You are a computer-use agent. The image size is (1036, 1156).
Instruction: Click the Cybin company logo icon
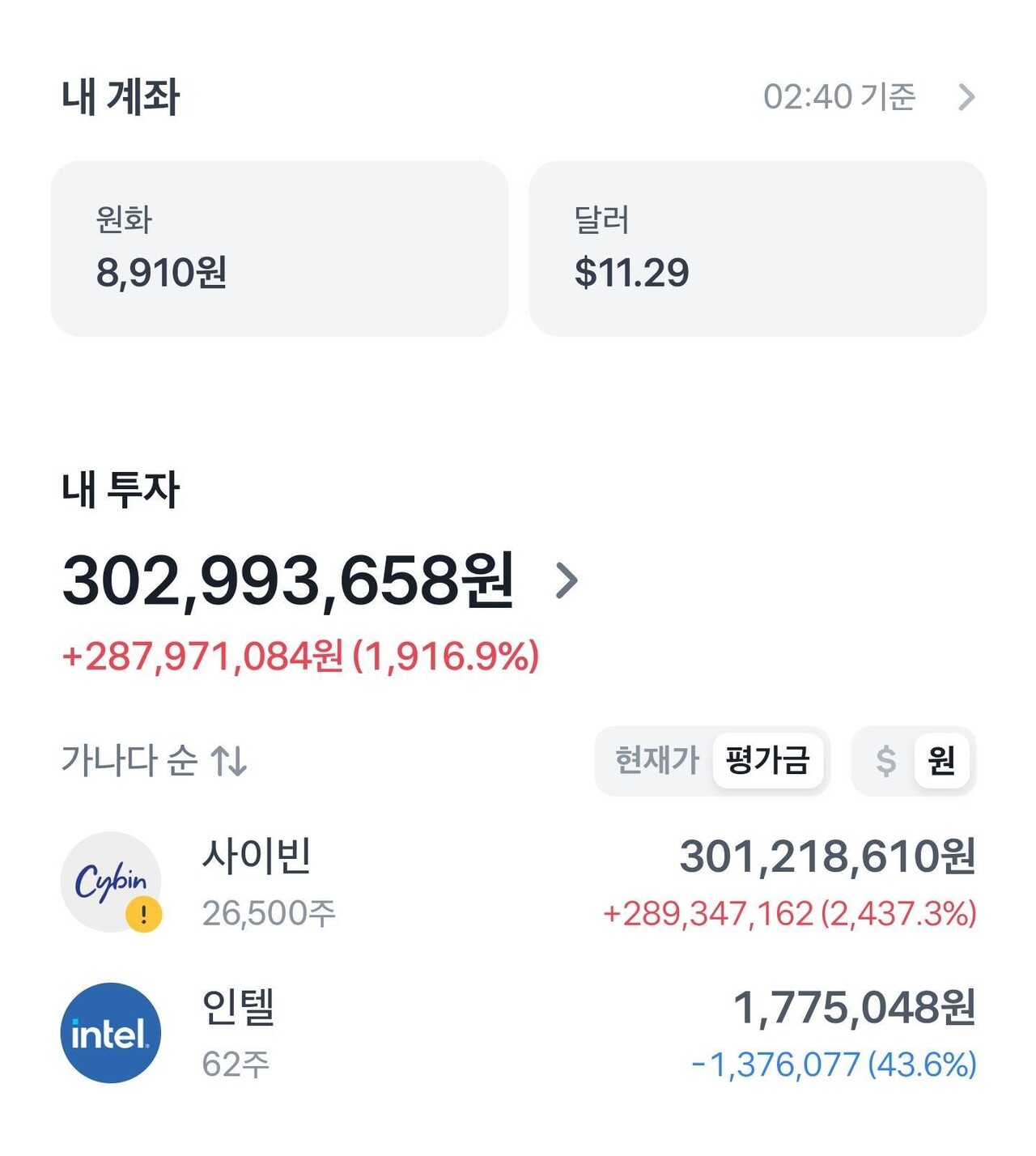click(109, 882)
